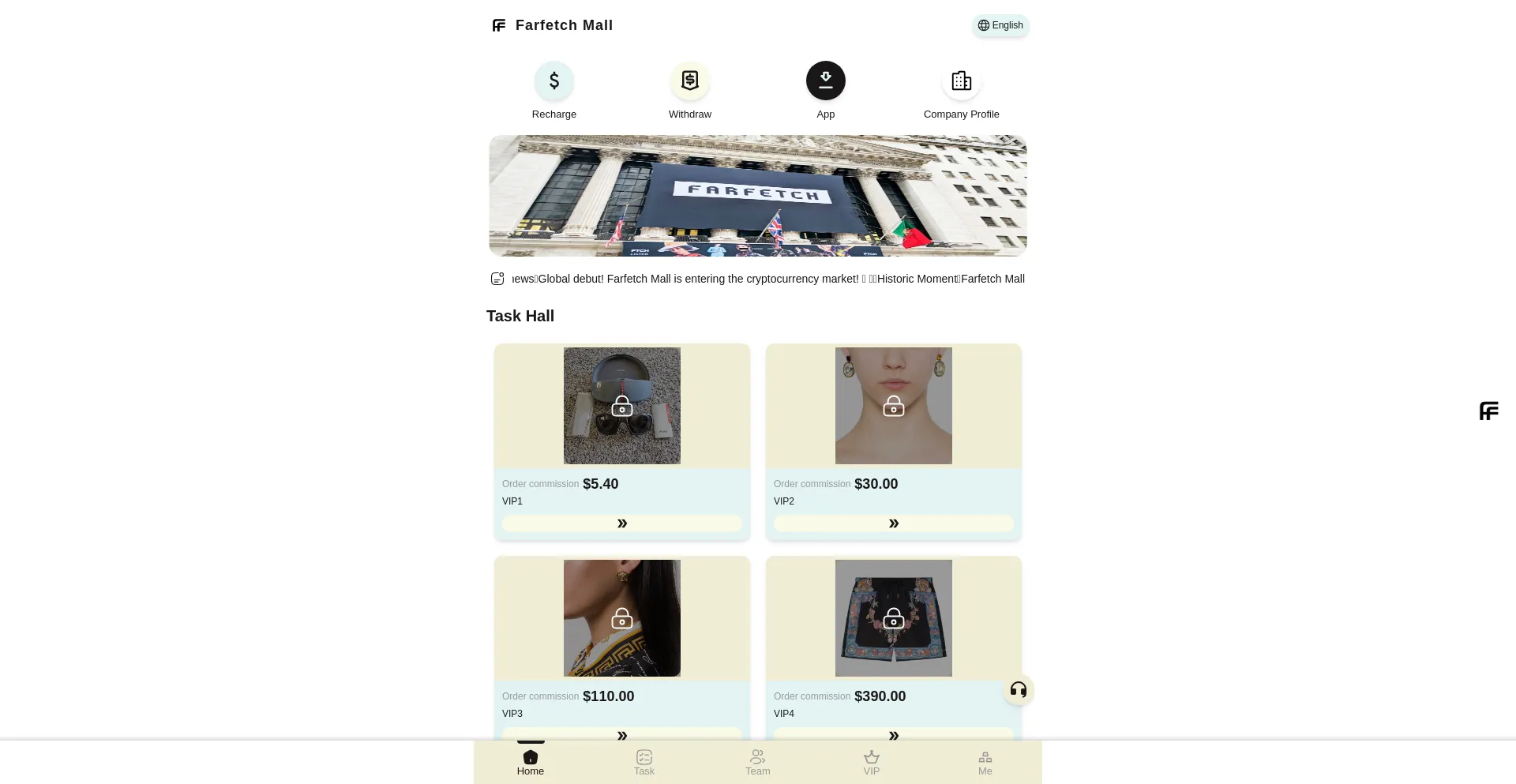Viewport: 1516px width, 784px height.
Task: Tap the arrow button under VIP2
Action: click(893, 523)
